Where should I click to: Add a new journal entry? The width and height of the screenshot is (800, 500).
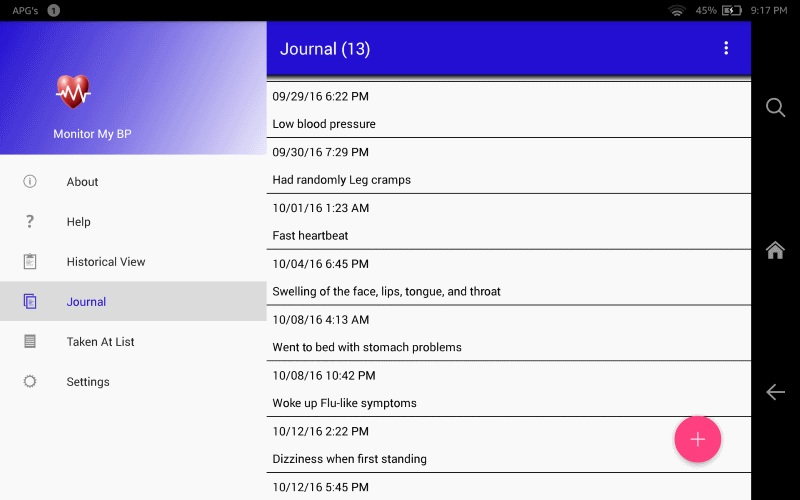click(697, 439)
